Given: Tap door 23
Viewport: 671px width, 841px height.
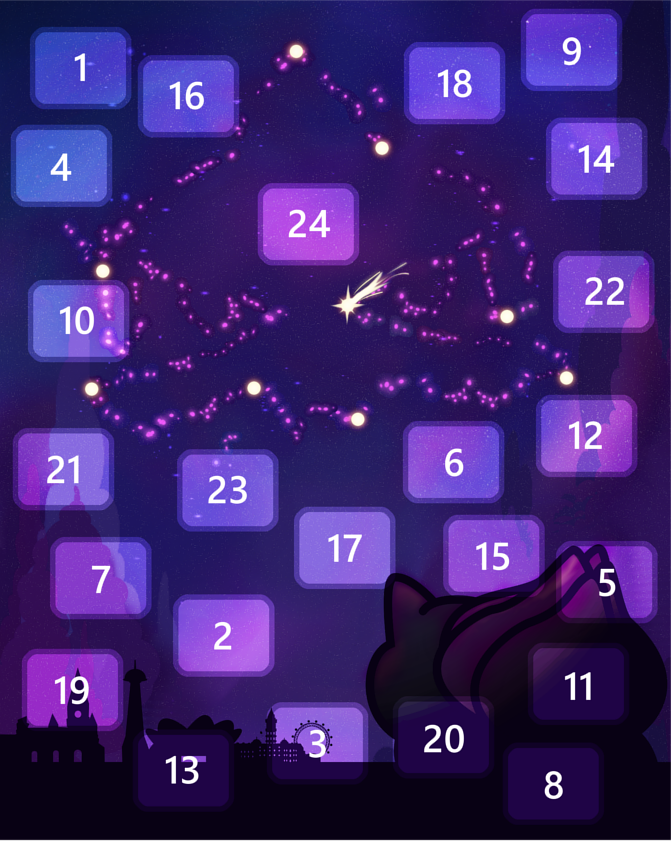Looking at the screenshot, I should 227,490.
